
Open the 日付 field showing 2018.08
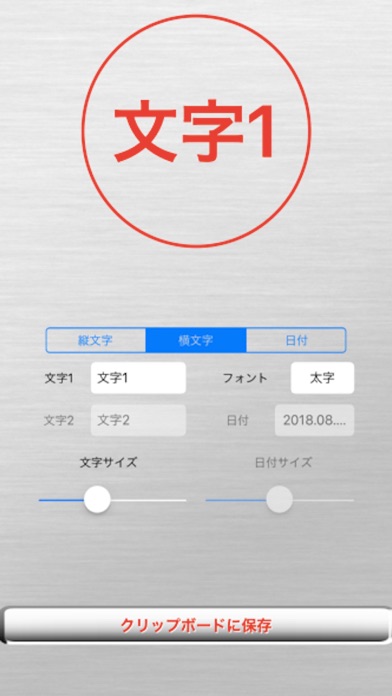coord(314,420)
